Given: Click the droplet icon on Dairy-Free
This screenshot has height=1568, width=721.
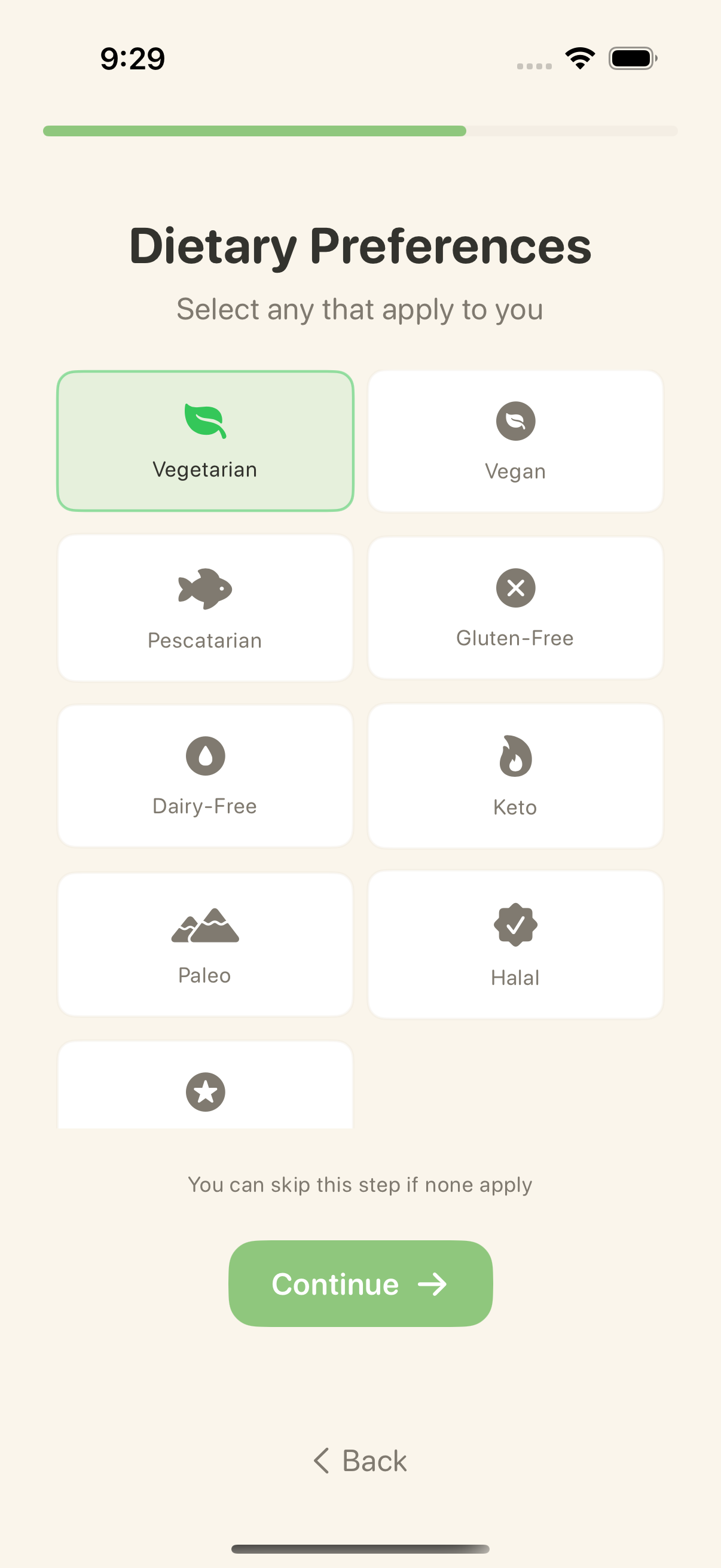Looking at the screenshot, I should pos(204,756).
